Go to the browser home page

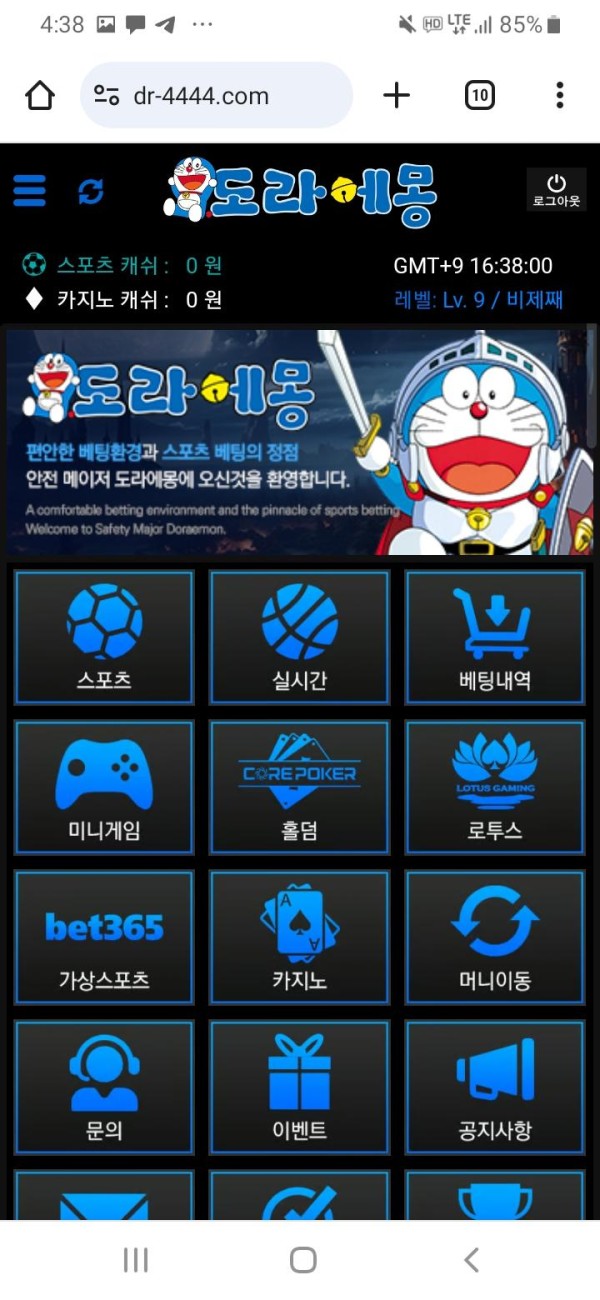pyautogui.click(x=40, y=96)
